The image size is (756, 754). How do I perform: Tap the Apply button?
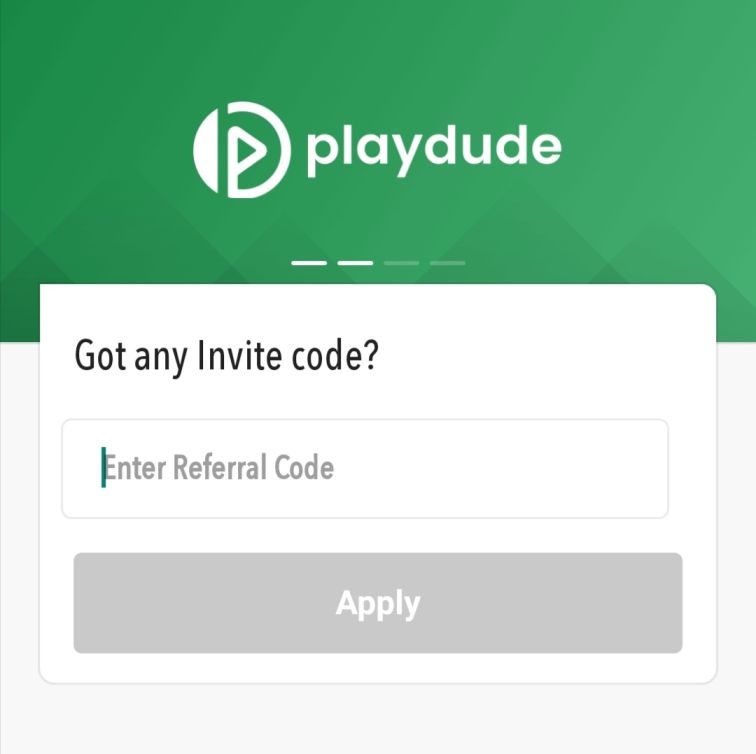point(378,603)
